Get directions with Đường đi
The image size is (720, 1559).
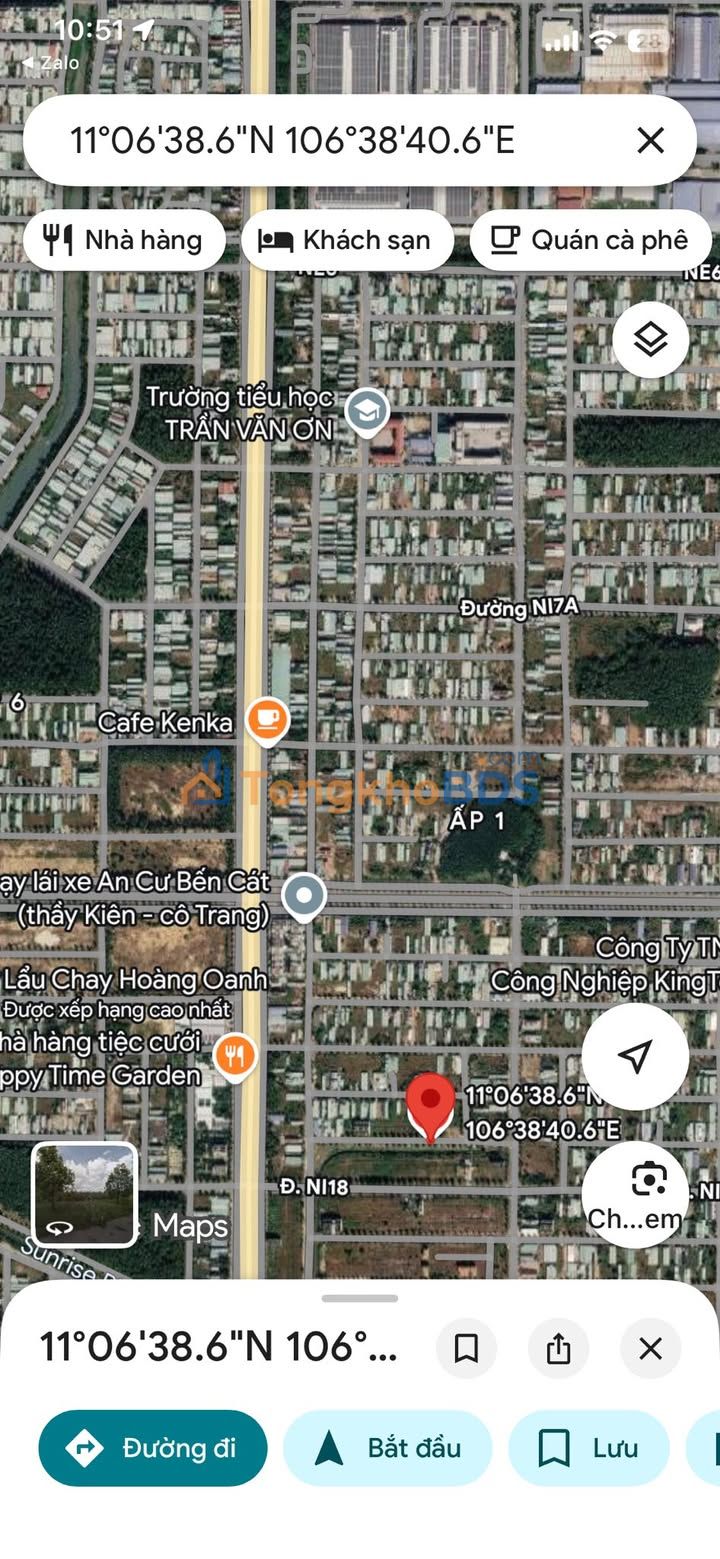(x=153, y=1448)
